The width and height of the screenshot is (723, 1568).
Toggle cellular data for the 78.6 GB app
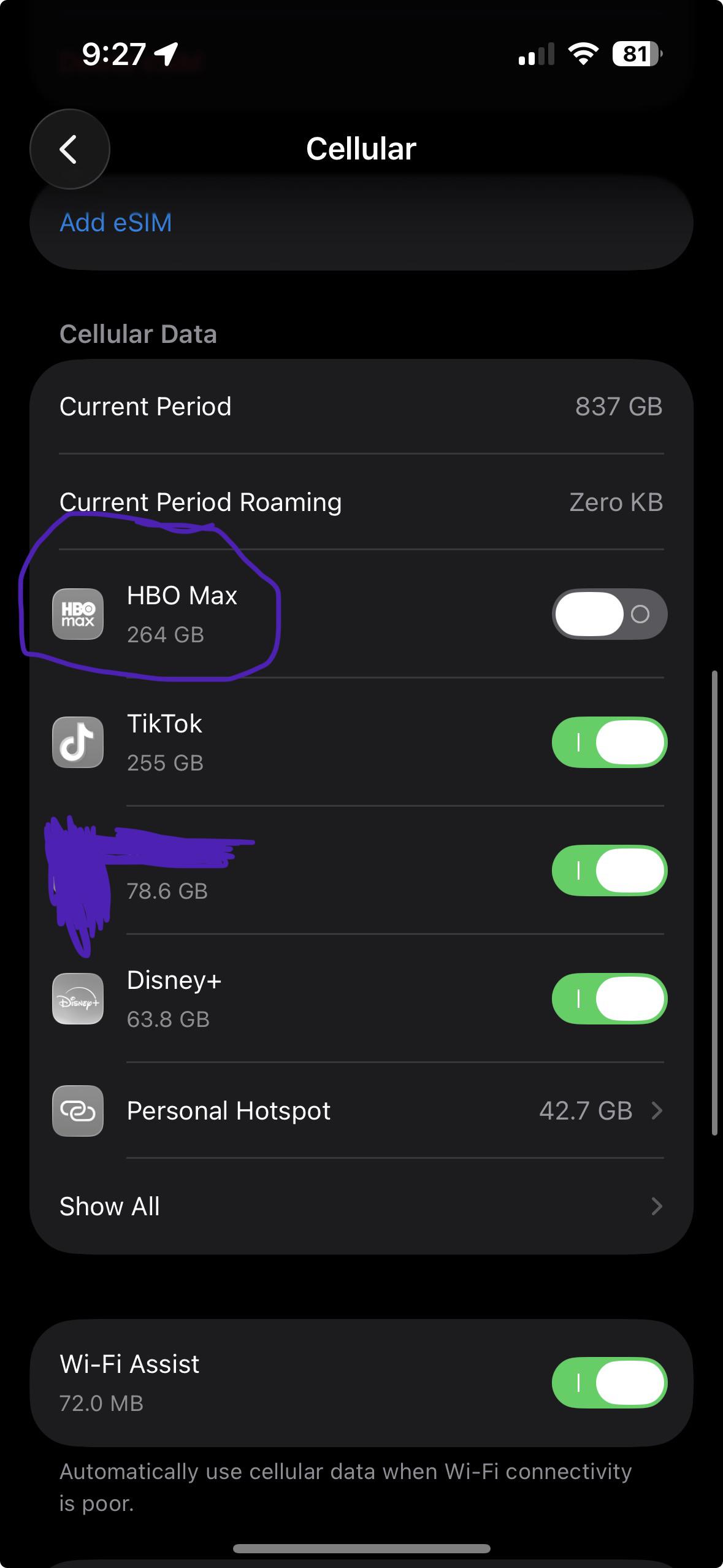[610, 870]
